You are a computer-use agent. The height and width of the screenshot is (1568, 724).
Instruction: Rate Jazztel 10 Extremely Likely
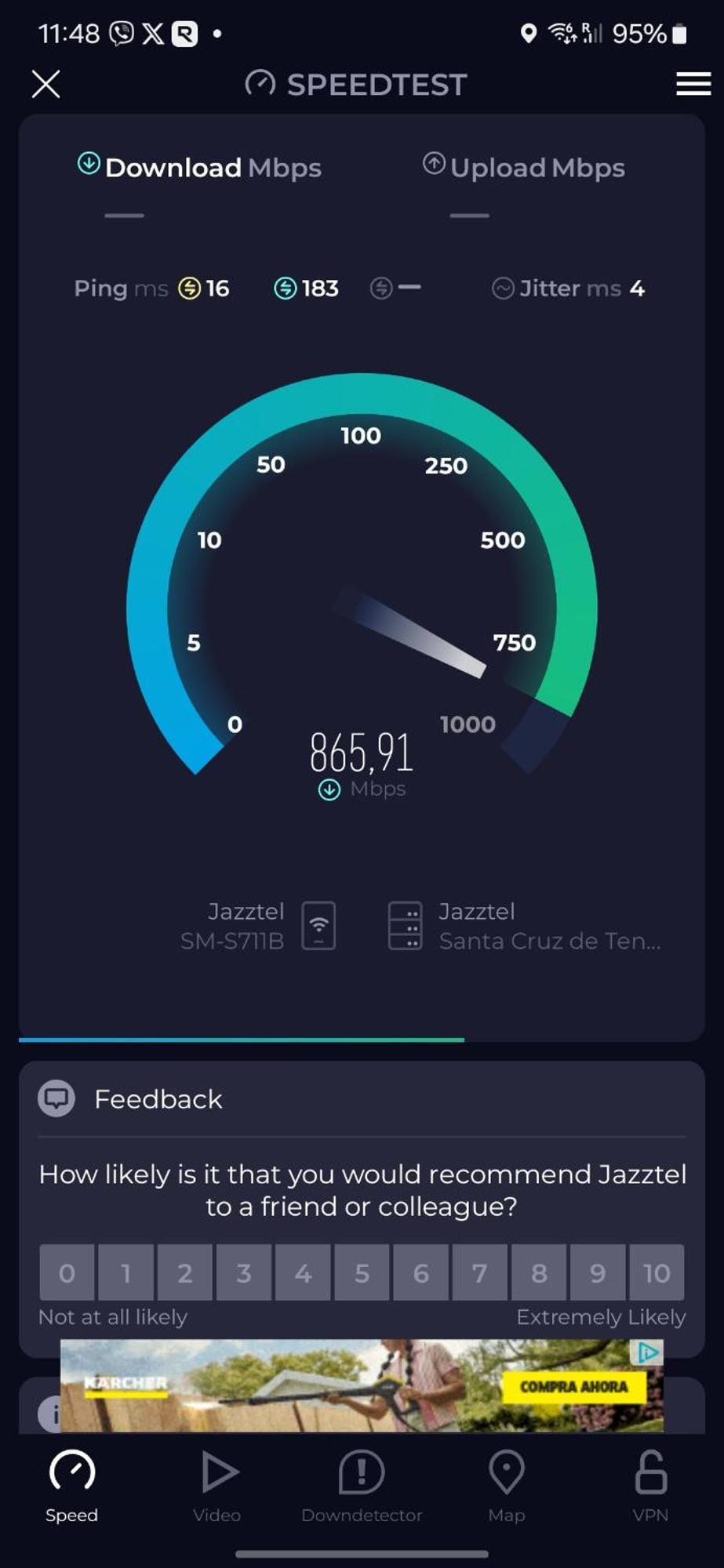(657, 1272)
